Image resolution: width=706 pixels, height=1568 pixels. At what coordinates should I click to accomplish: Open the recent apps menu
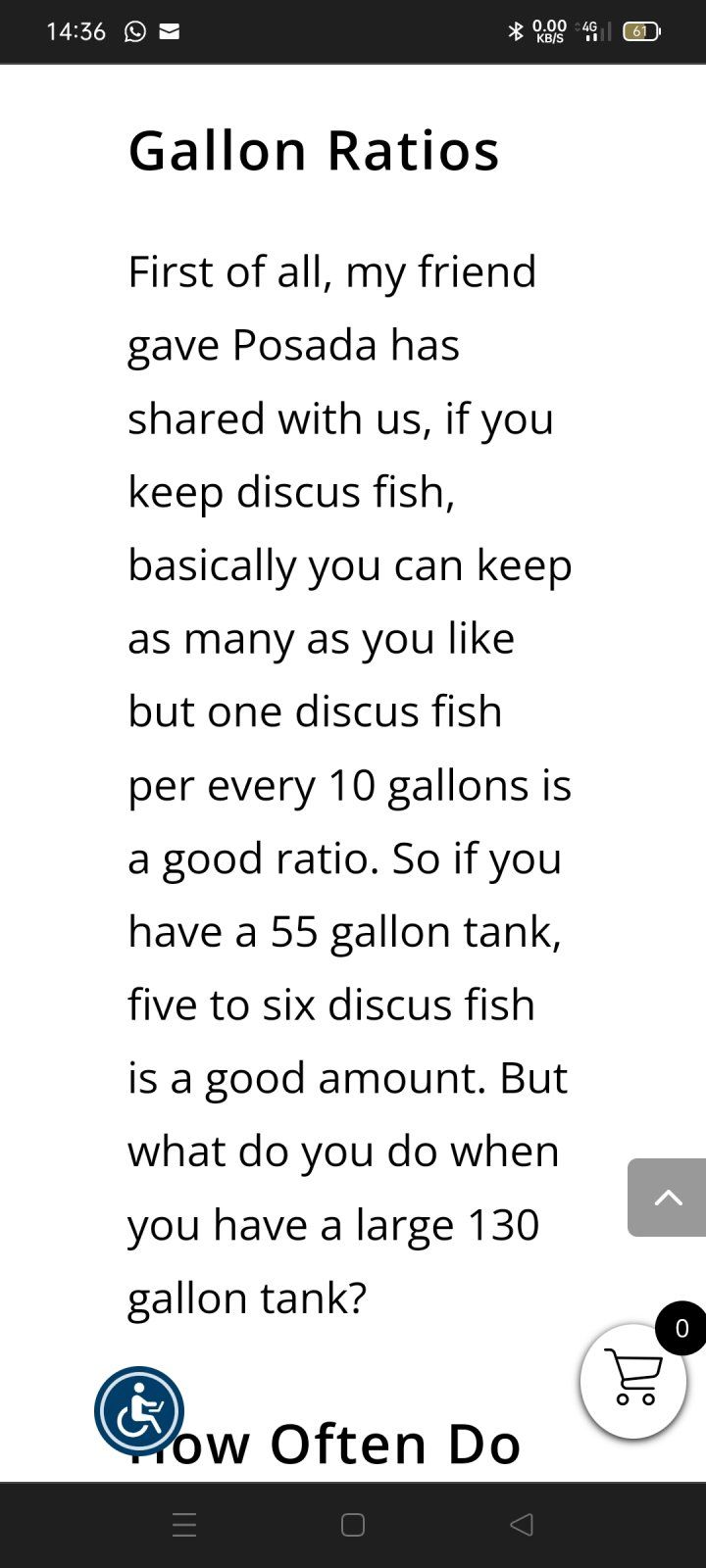point(184,1525)
